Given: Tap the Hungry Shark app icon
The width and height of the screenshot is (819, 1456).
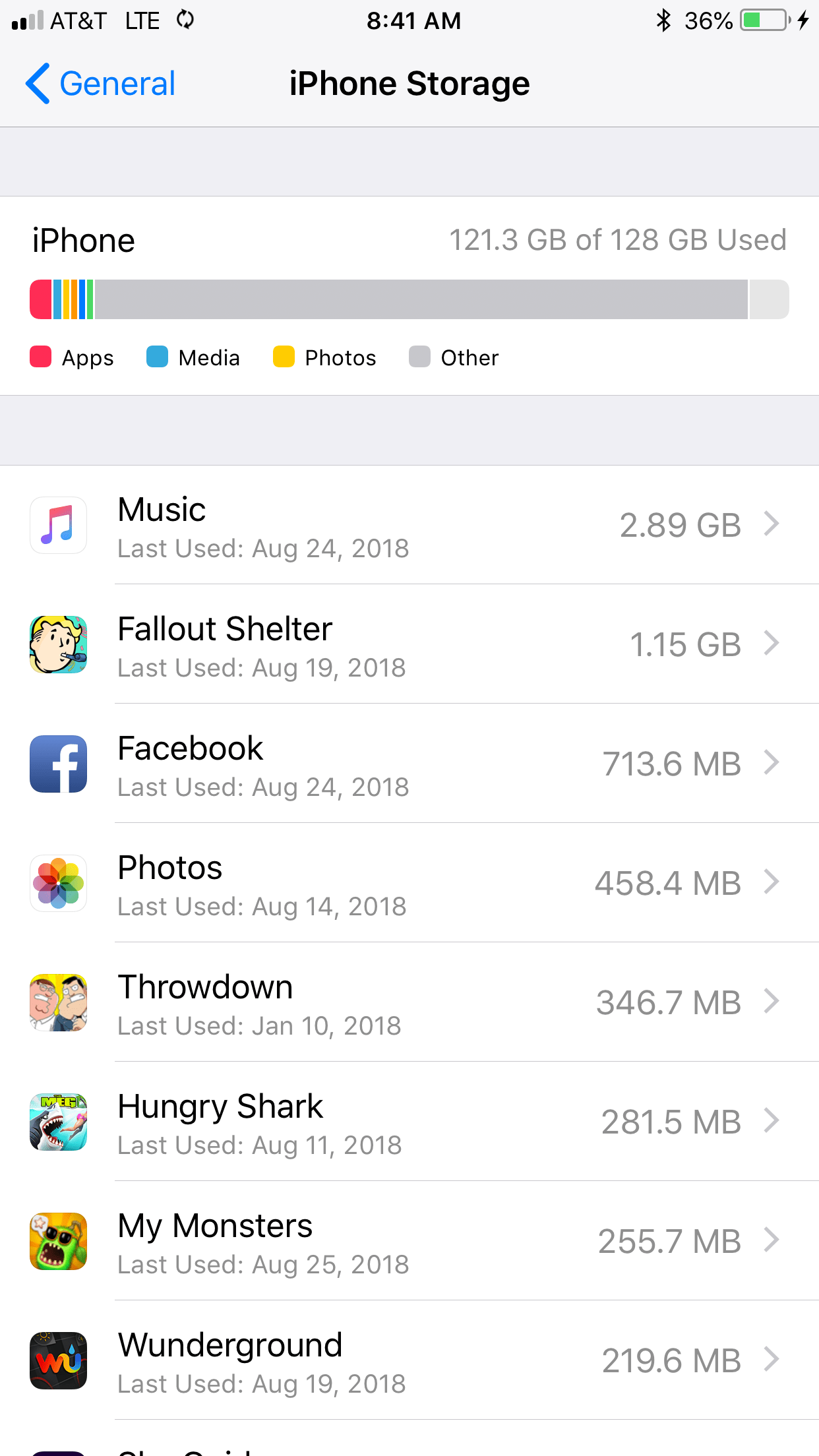Looking at the screenshot, I should pos(58,1122).
